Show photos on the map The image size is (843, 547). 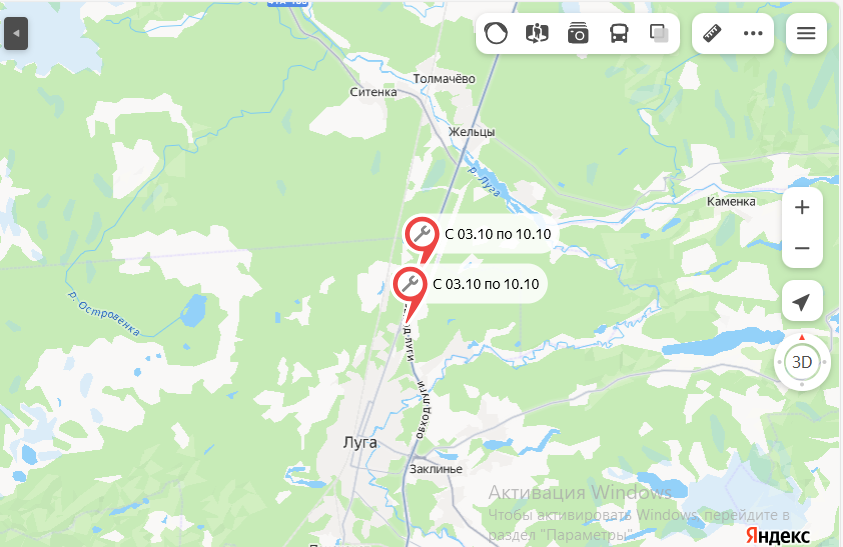pos(578,33)
